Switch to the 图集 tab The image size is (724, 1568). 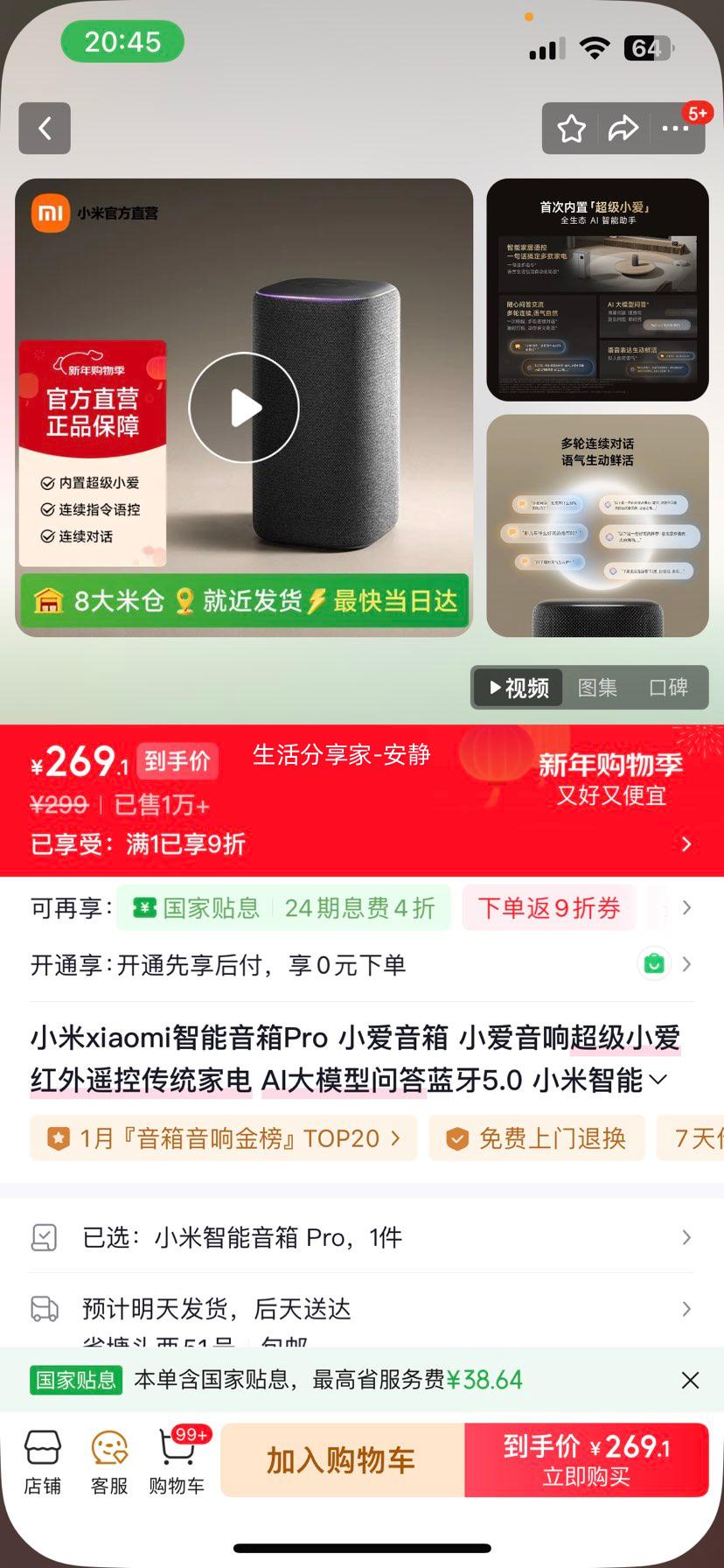pos(597,688)
